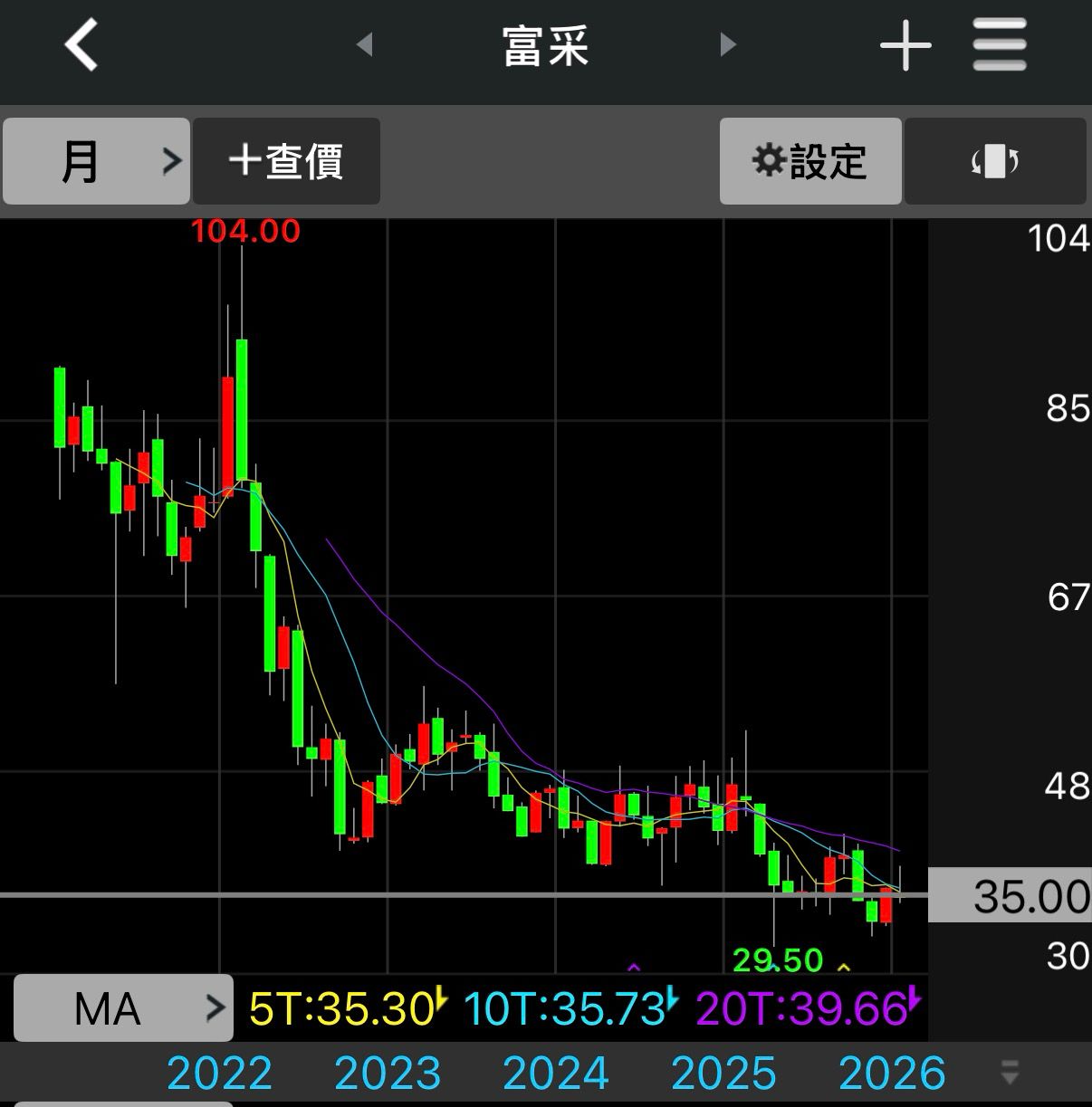Tap the 查價 price lookup button
Image resolution: width=1092 pixels, height=1107 pixels.
point(286,161)
